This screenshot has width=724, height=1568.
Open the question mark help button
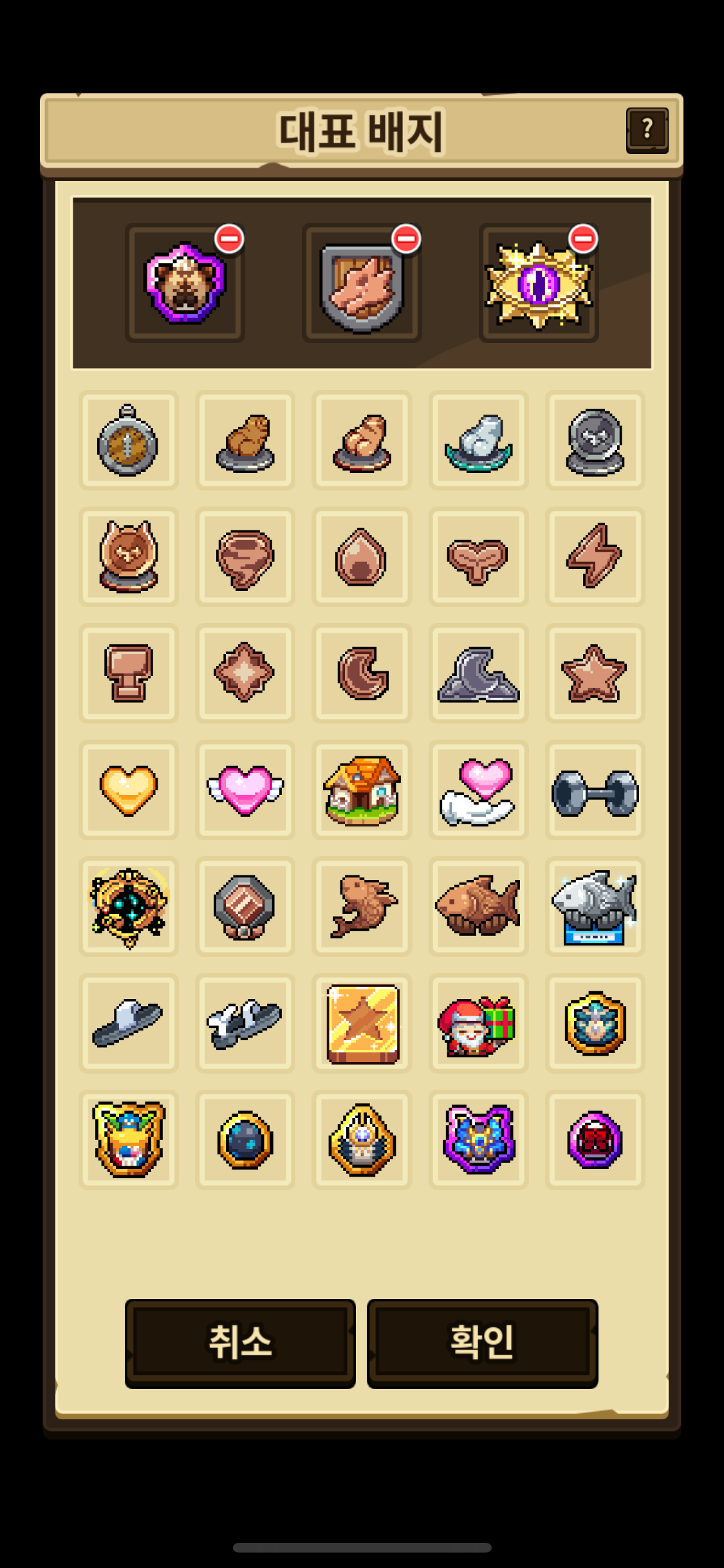click(x=647, y=130)
